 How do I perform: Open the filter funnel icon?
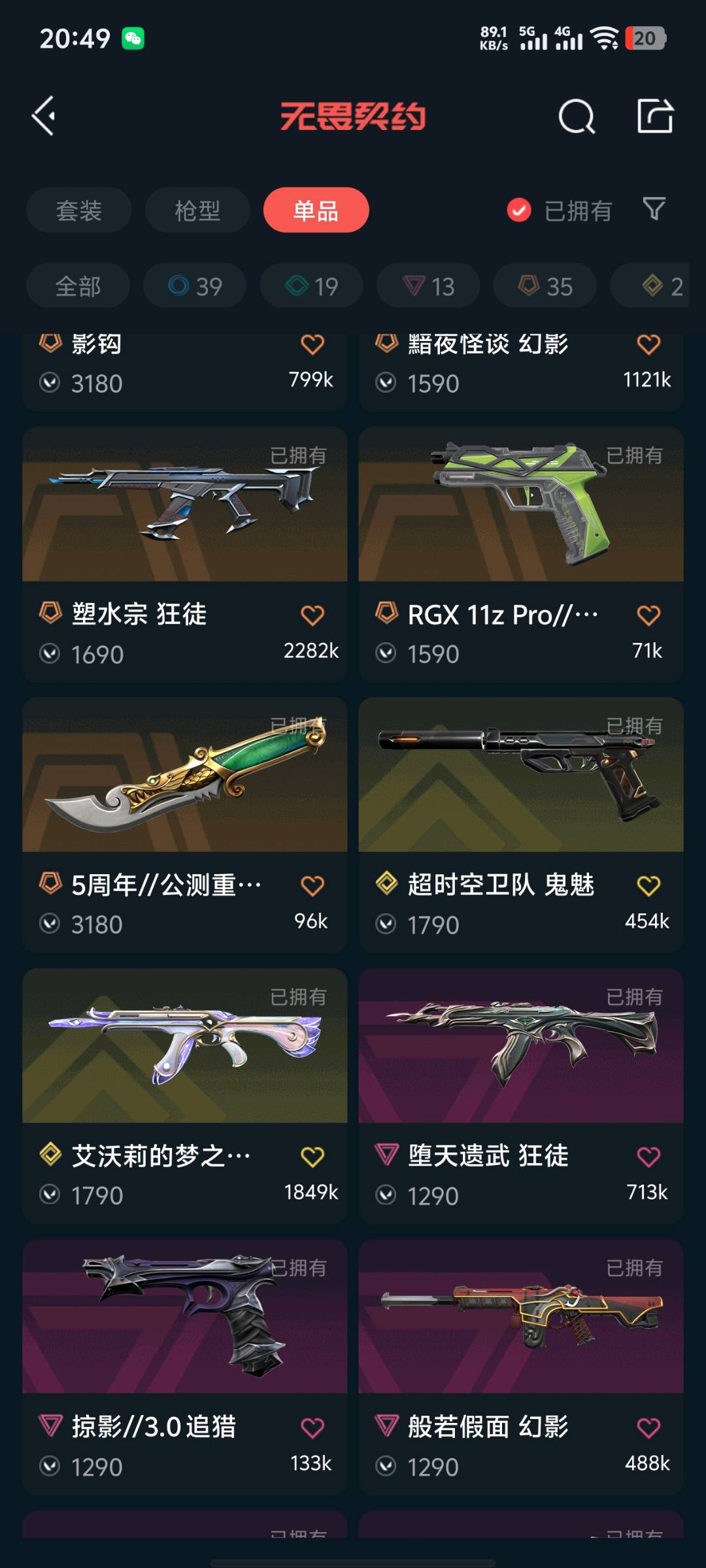click(x=654, y=210)
